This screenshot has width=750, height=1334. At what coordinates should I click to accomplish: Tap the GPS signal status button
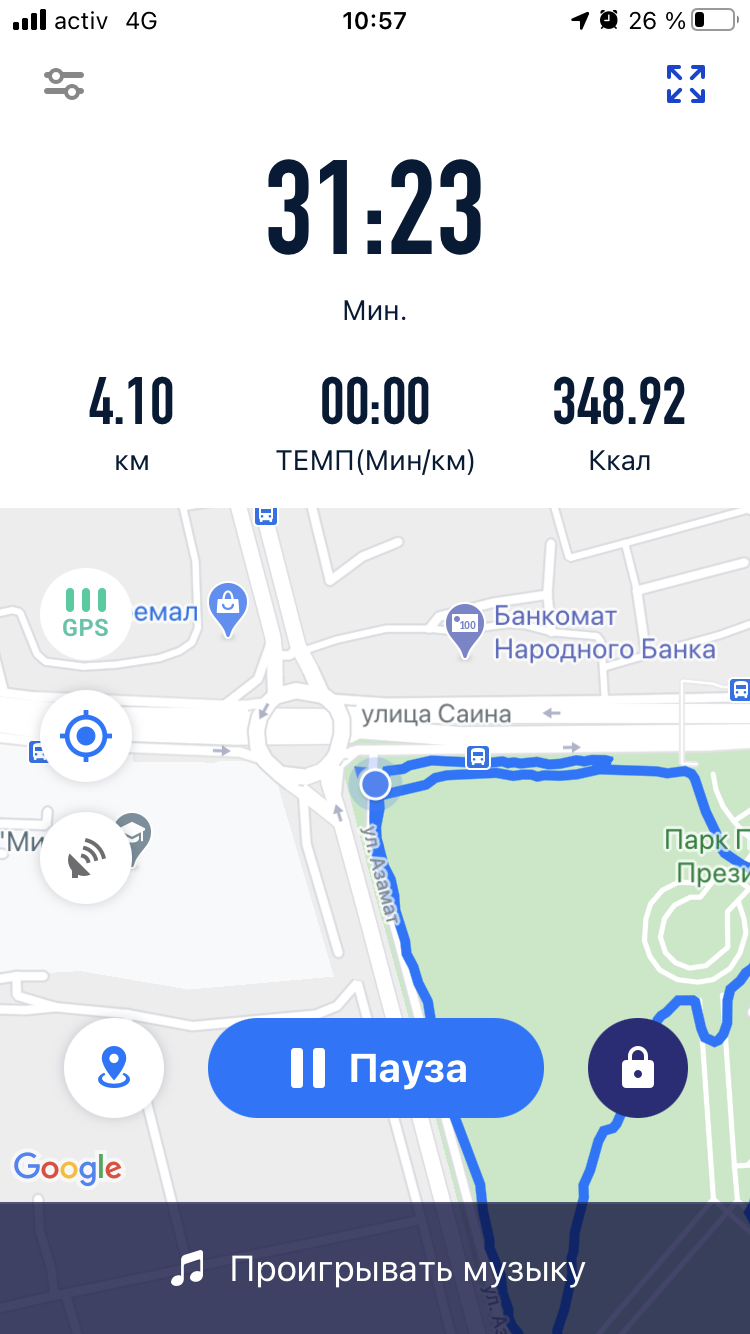(x=86, y=613)
